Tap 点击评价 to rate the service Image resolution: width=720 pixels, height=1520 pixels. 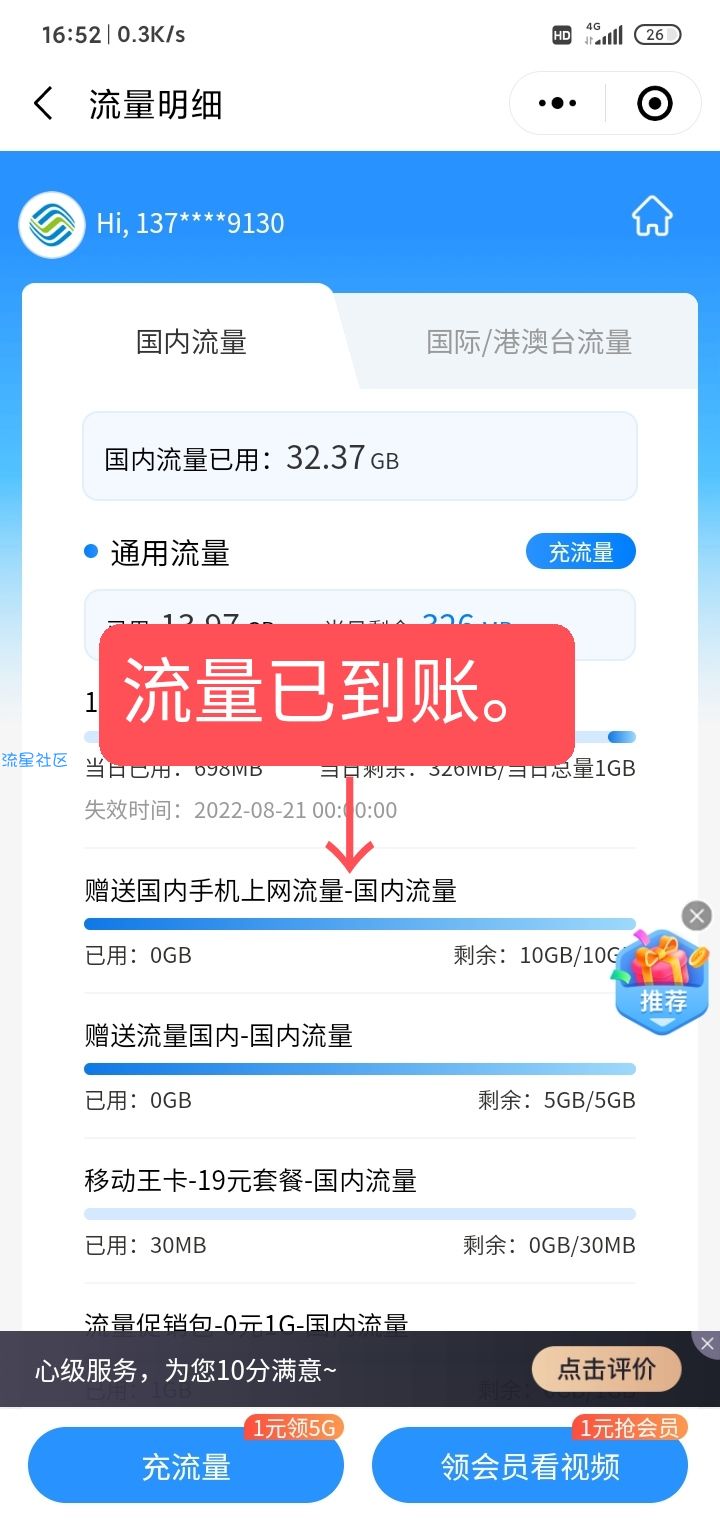point(606,1369)
